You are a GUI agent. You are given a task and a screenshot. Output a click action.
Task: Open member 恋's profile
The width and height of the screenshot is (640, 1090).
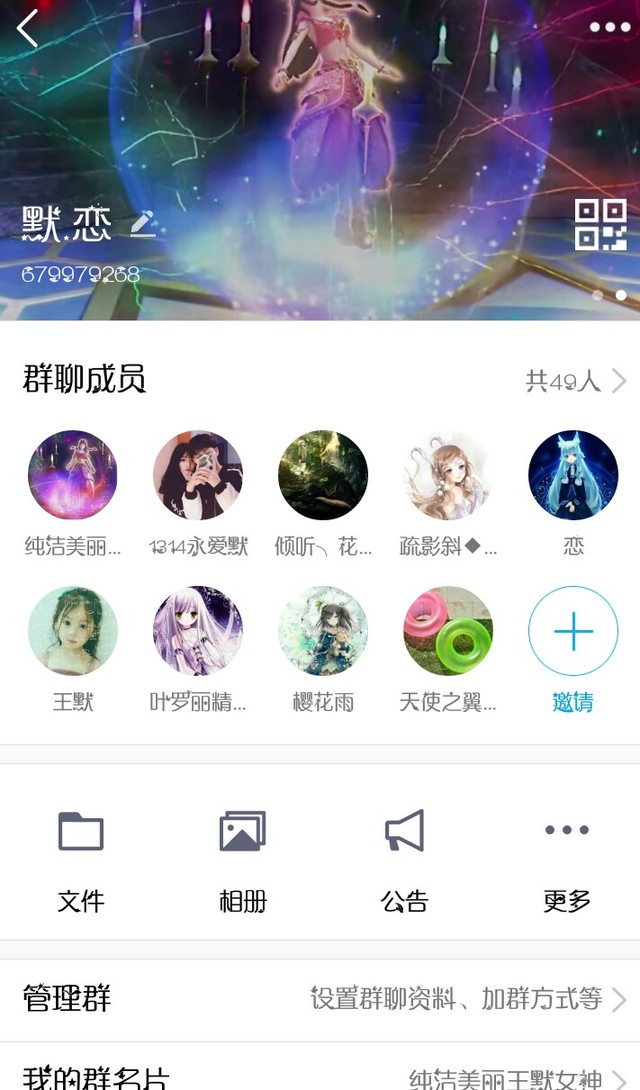(x=573, y=476)
